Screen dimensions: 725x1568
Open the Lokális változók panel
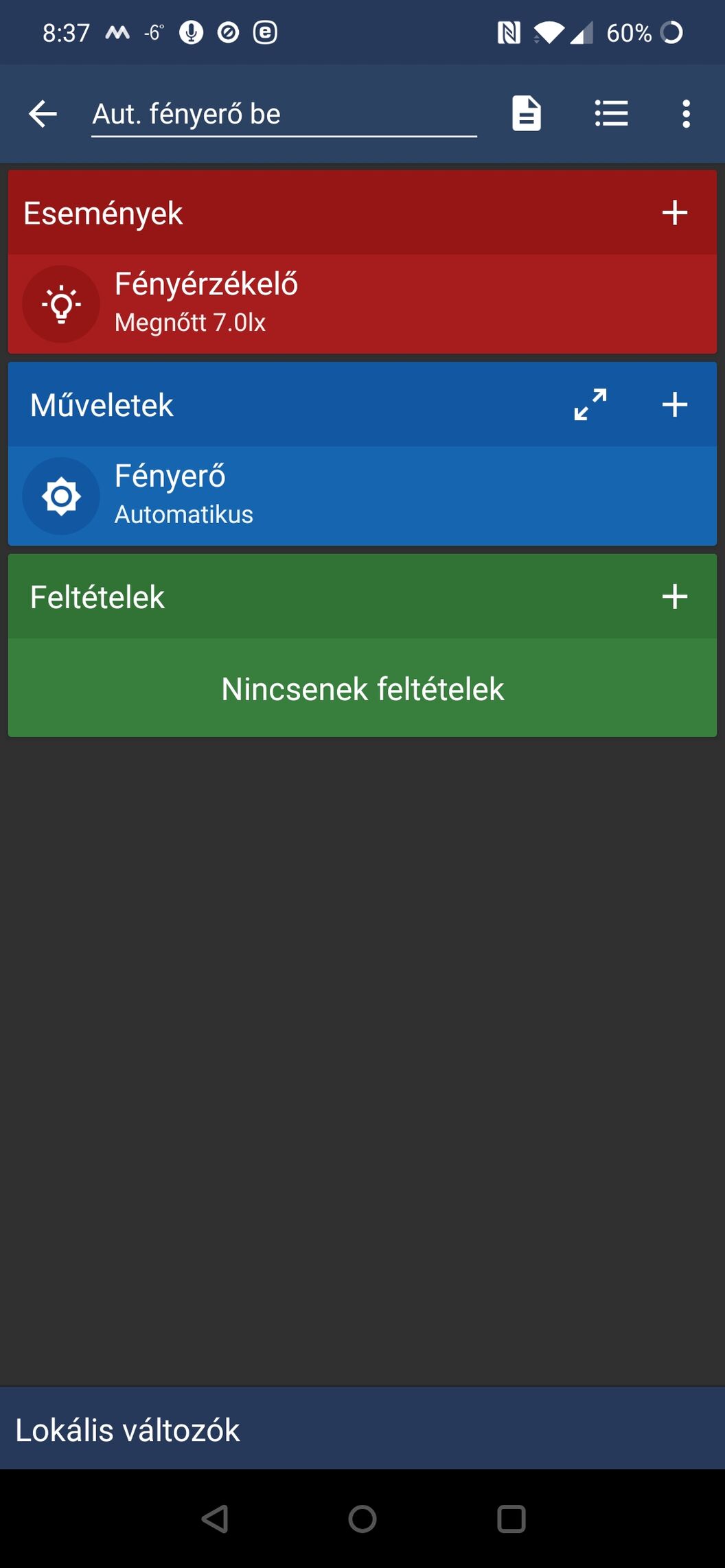(362, 1431)
